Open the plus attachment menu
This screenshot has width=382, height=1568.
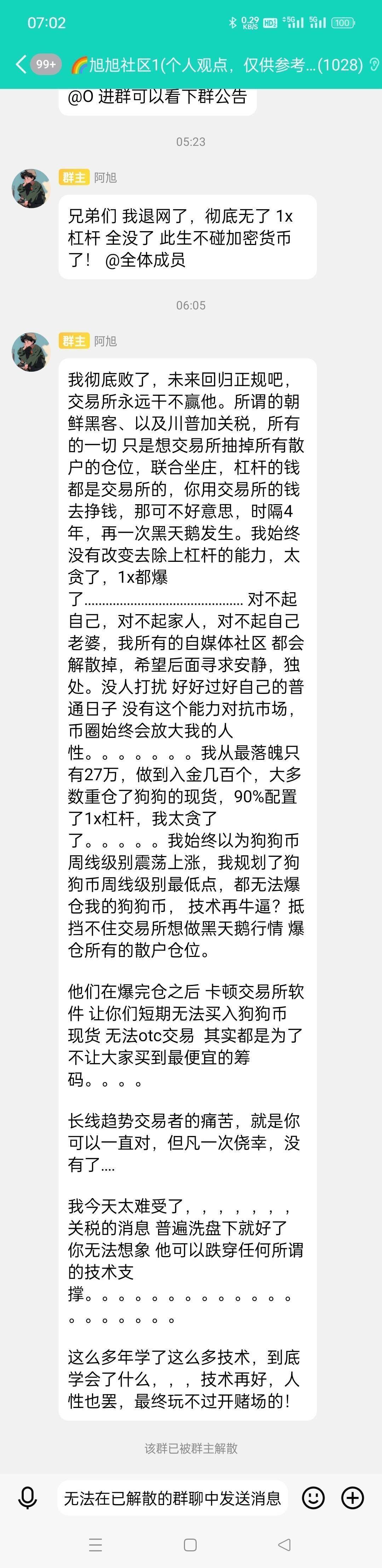point(353,1498)
